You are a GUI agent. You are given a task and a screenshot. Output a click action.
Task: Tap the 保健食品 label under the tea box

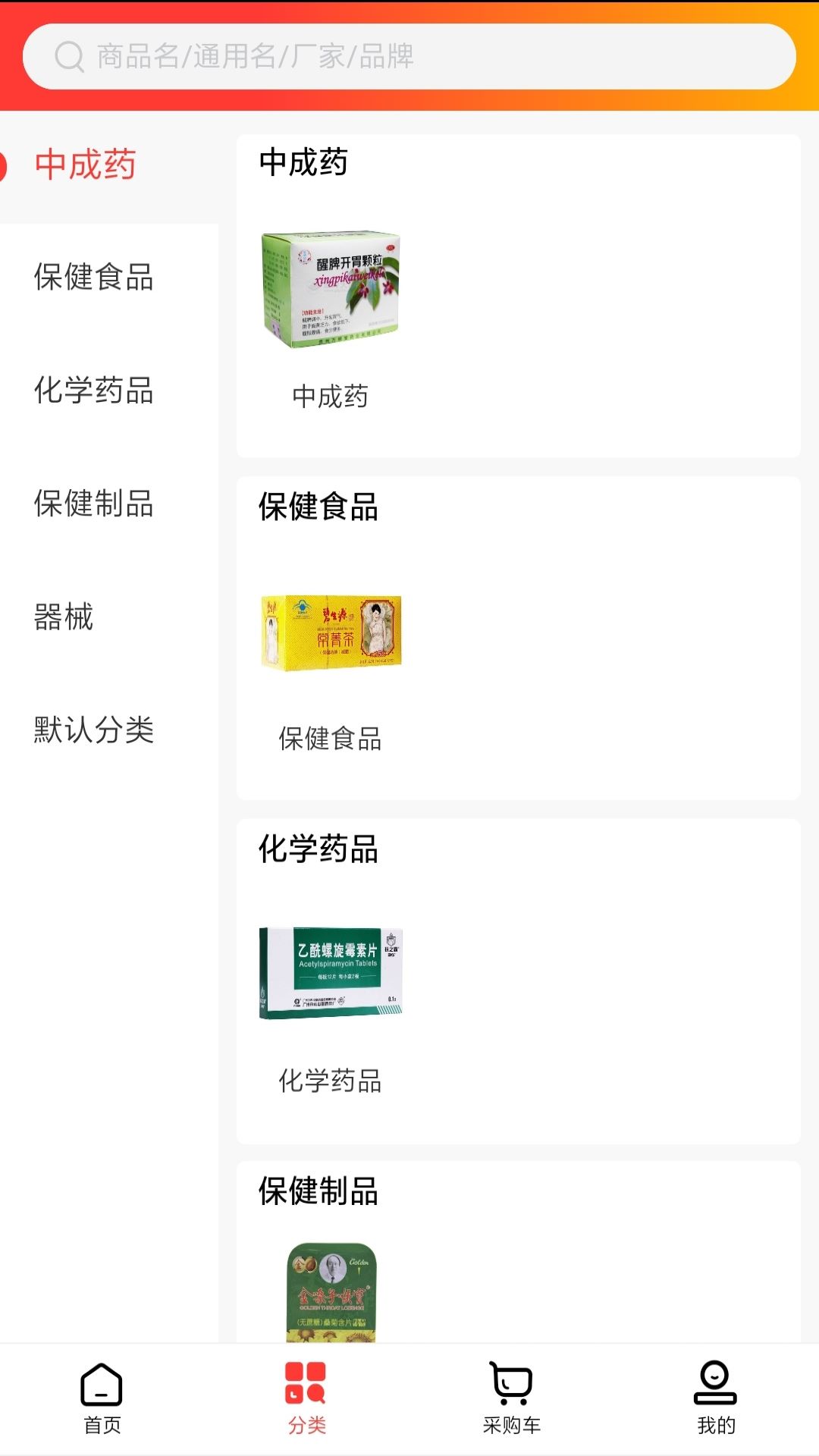(331, 740)
